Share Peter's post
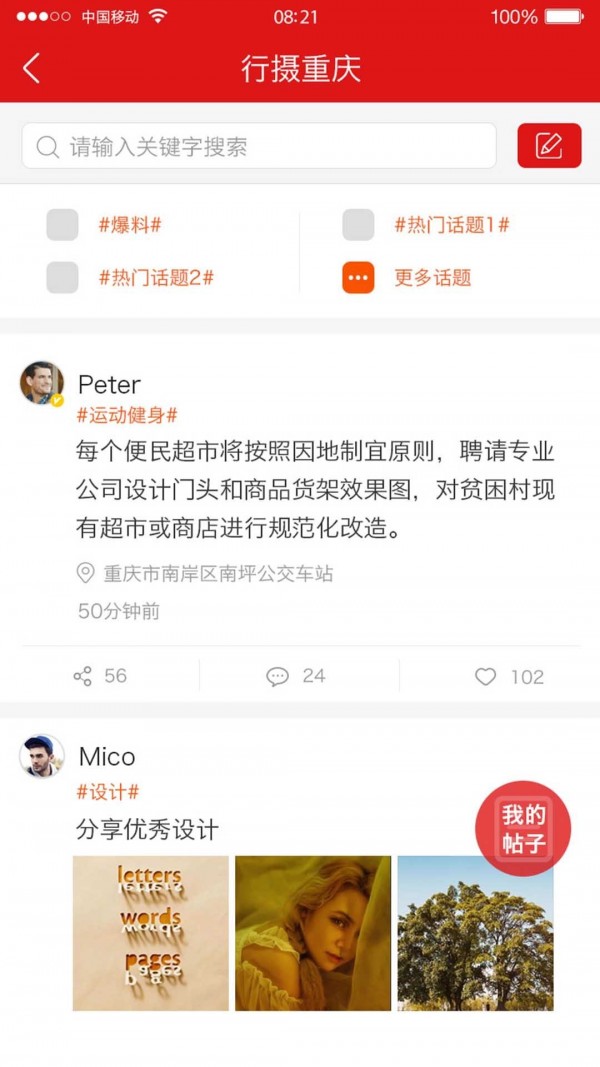Screen dimensions: 600x1067 [100, 676]
